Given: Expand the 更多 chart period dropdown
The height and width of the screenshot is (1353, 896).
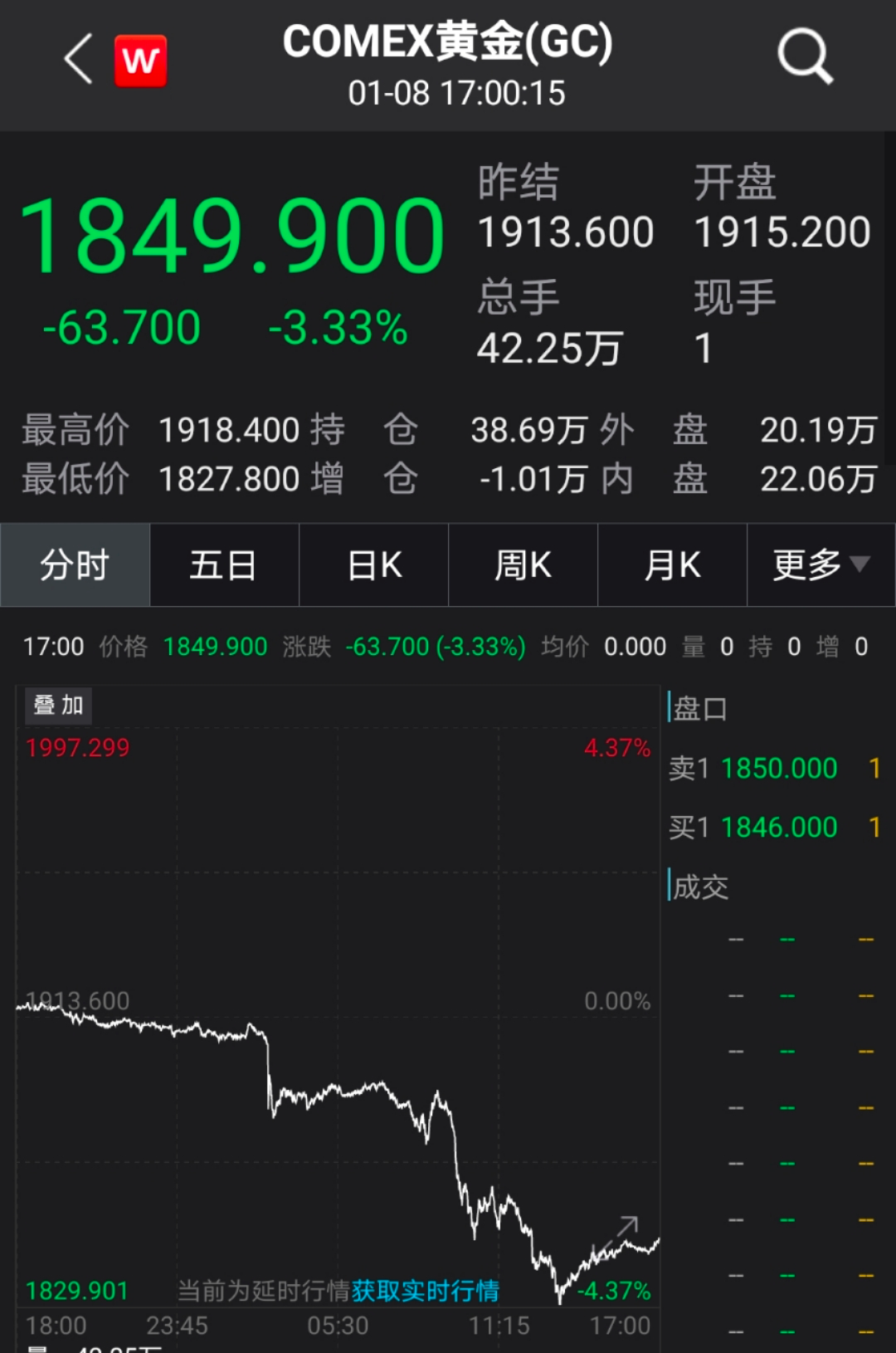Looking at the screenshot, I should pyautogui.click(x=821, y=565).
